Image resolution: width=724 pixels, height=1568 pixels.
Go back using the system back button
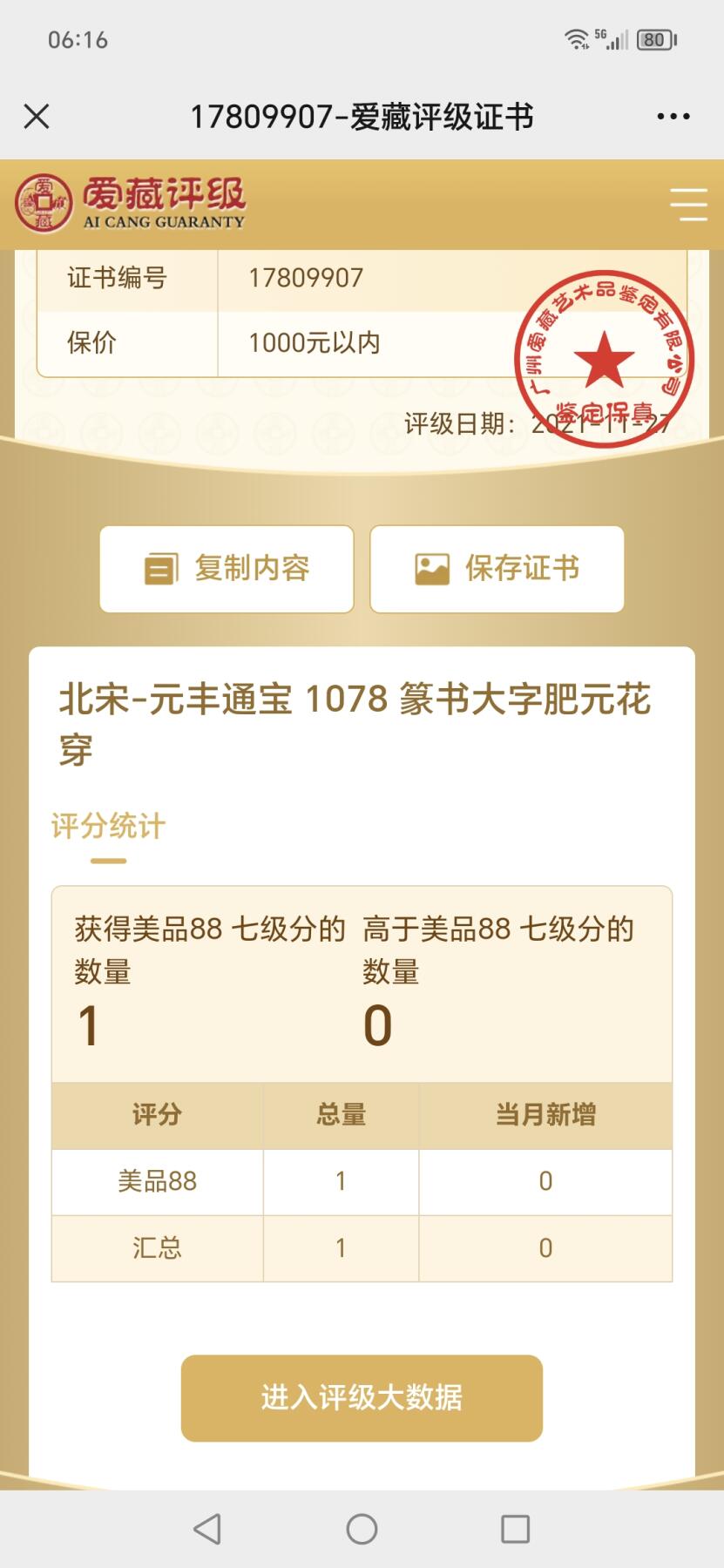207,1528
